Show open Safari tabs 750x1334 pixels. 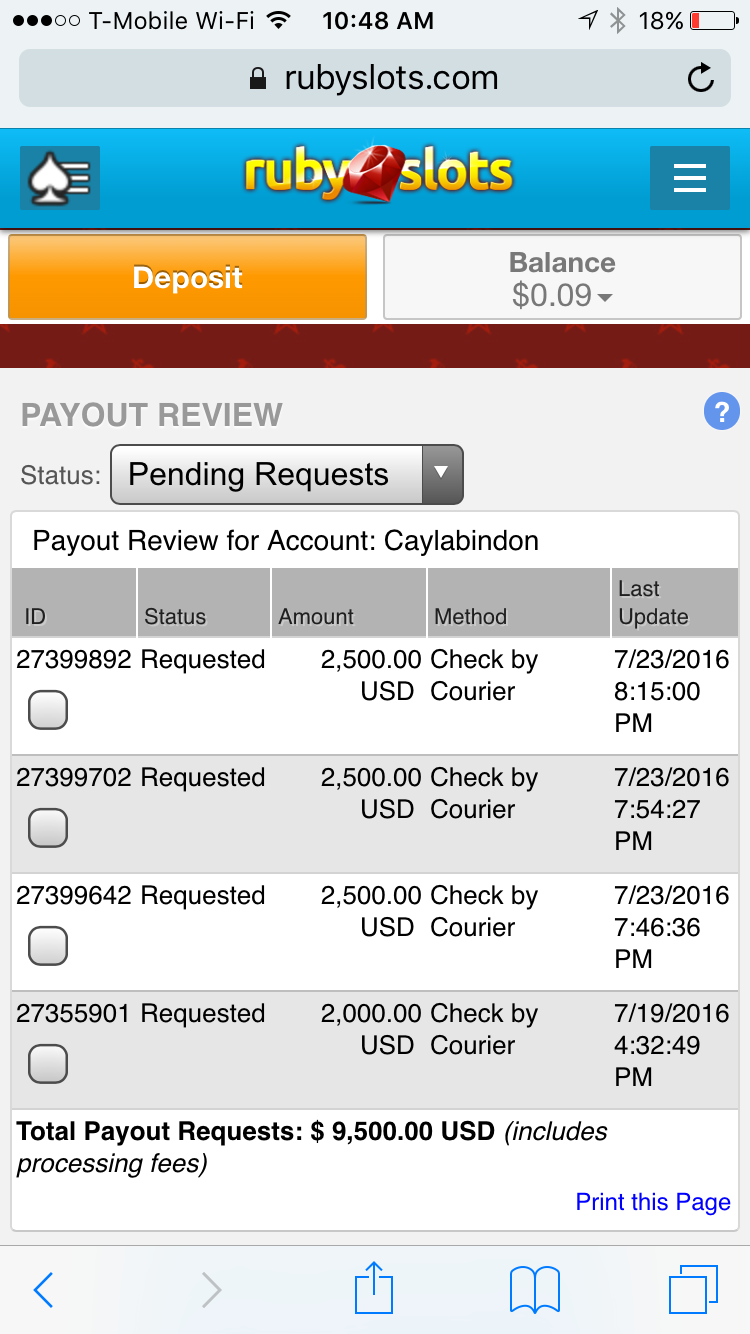click(694, 1290)
